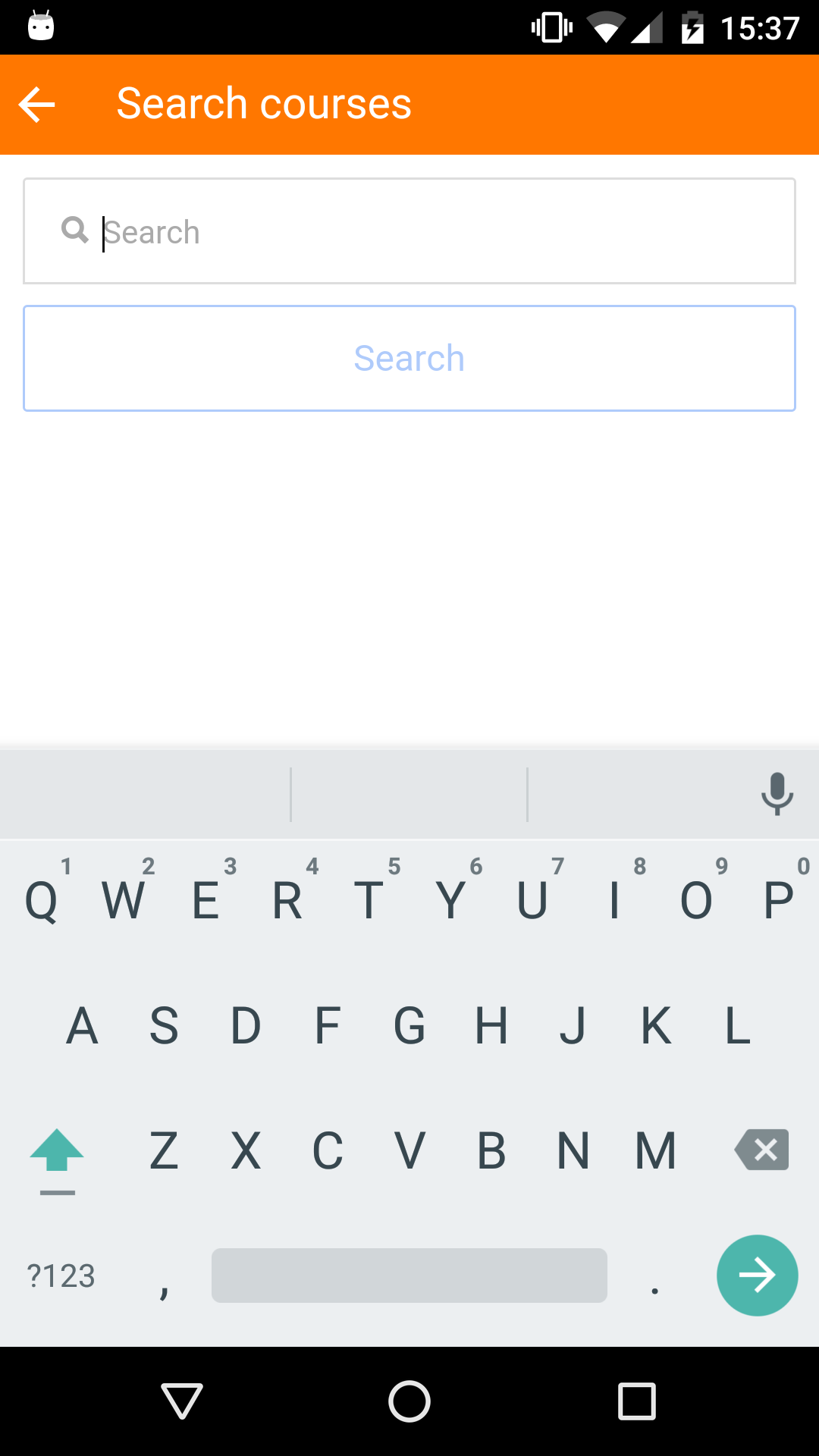
Task: Open Recent apps with the square button
Action: (x=637, y=1401)
